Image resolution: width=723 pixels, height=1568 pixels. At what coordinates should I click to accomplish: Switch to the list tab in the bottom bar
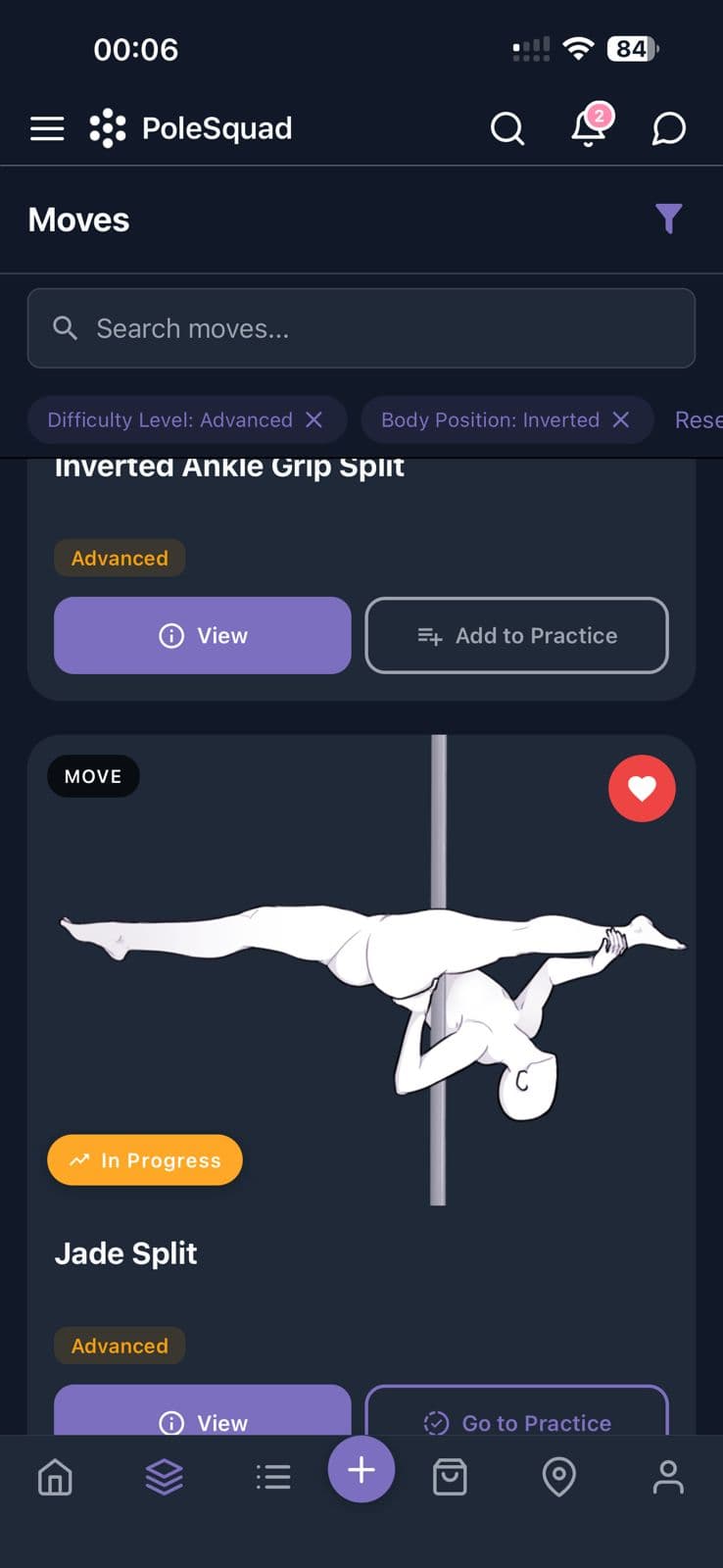273,1477
